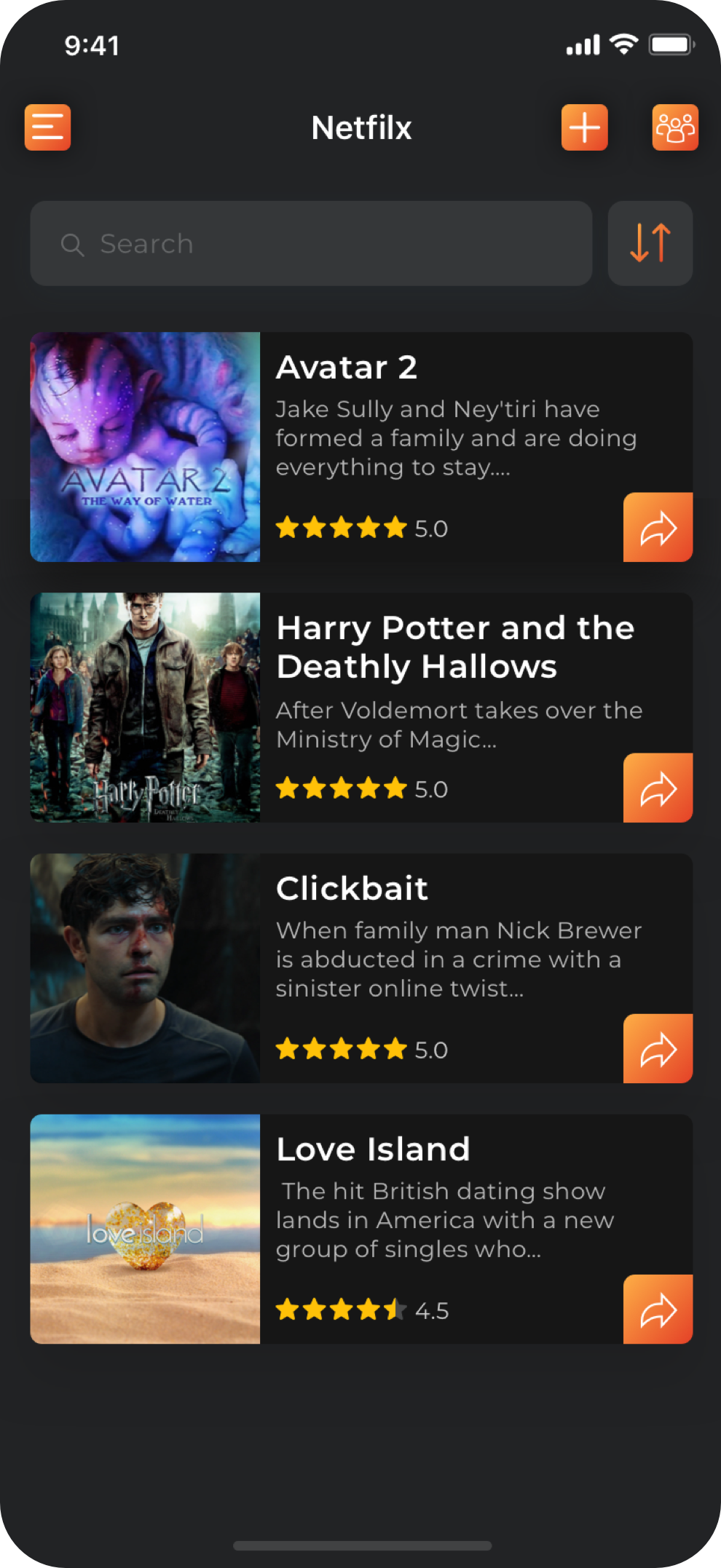Screen dimensions: 721x1568
Task: Tap the Search field
Action: point(311,244)
